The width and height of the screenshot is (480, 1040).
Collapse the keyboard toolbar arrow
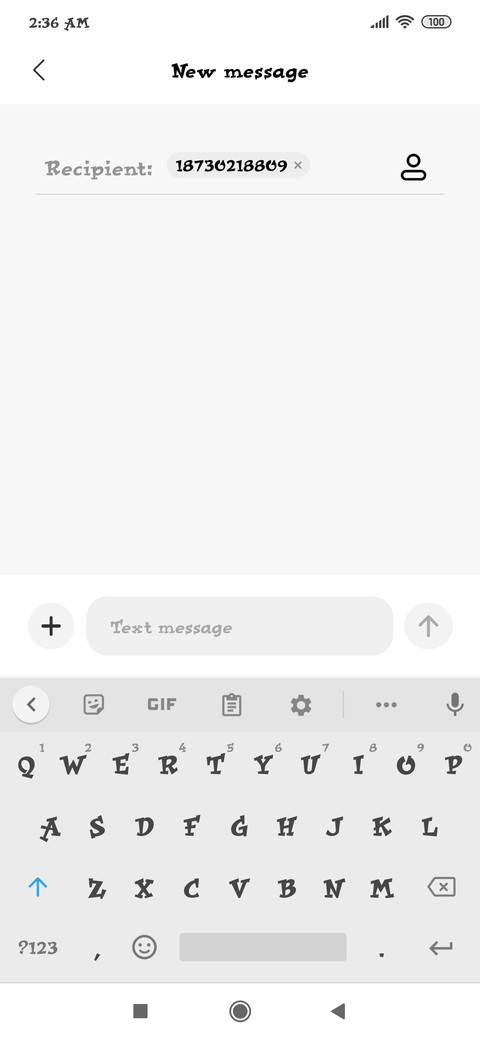[31, 704]
